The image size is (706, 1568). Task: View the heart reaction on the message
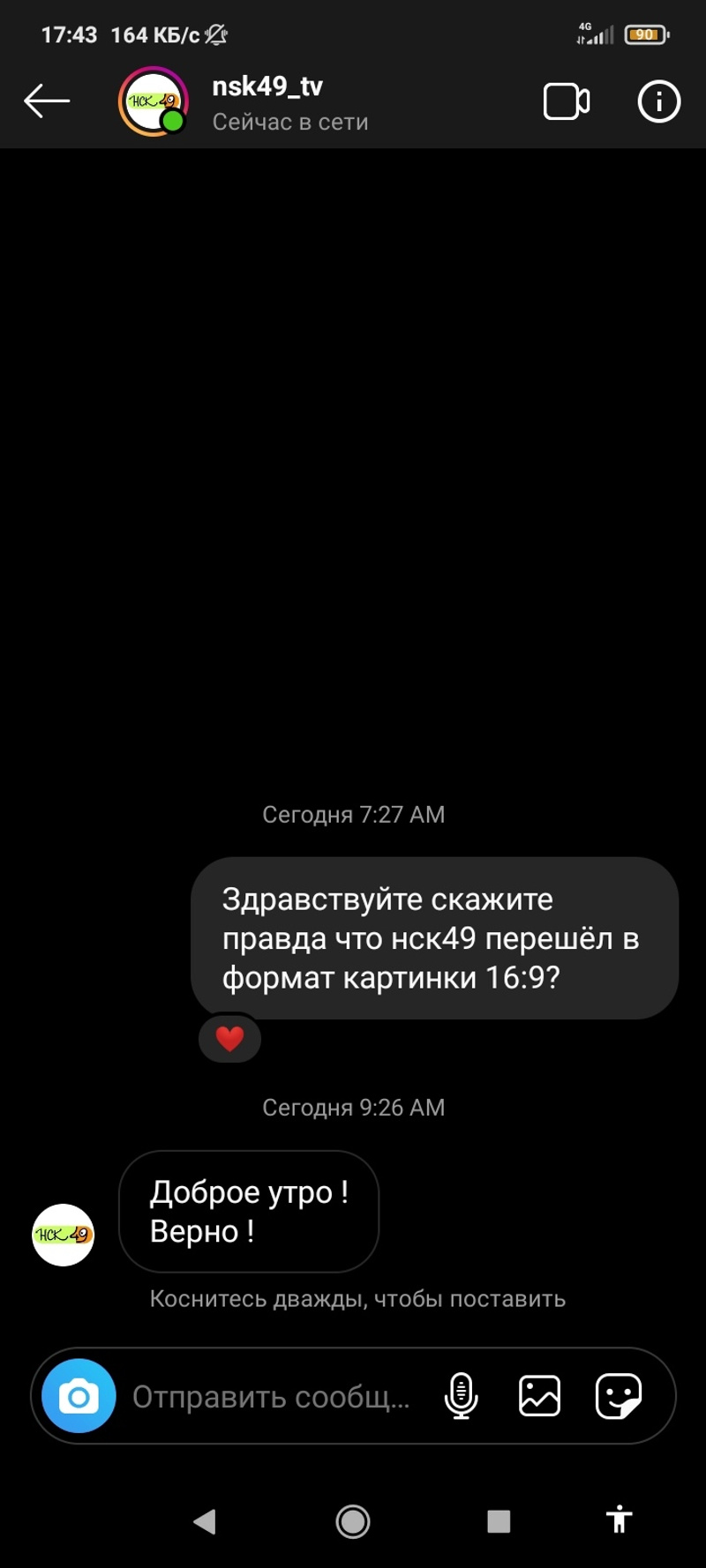pyautogui.click(x=229, y=1038)
